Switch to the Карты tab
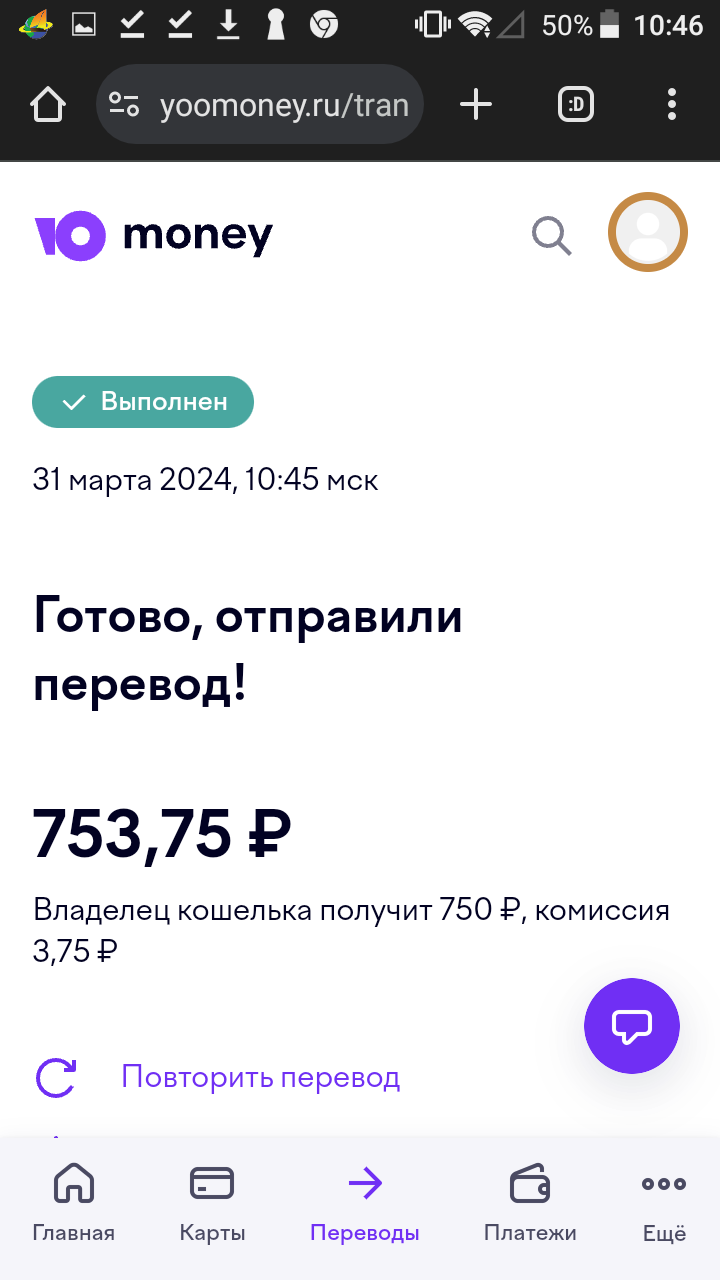This screenshot has height=1280, width=720. pyautogui.click(x=212, y=1205)
